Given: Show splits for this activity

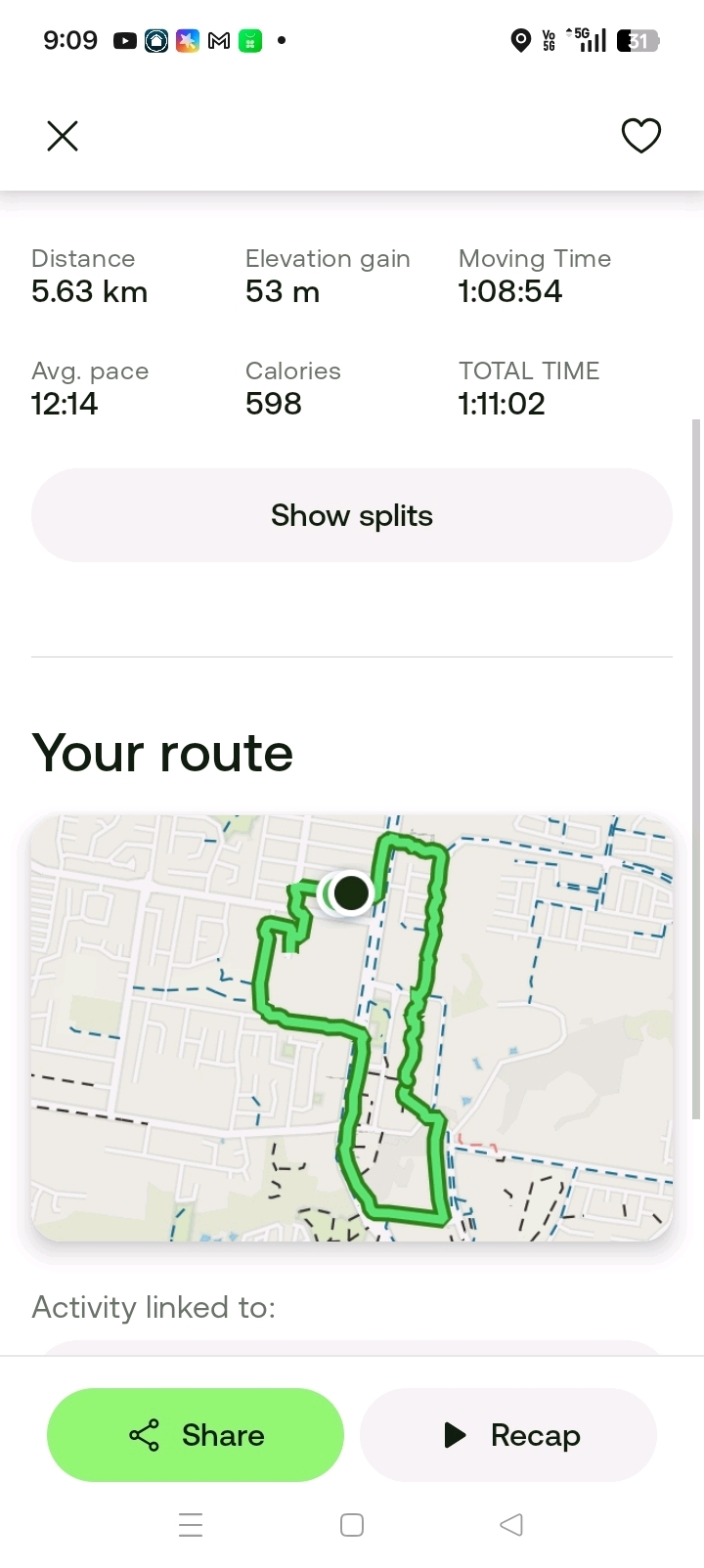Looking at the screenshot, I should (x=352, y=515).
